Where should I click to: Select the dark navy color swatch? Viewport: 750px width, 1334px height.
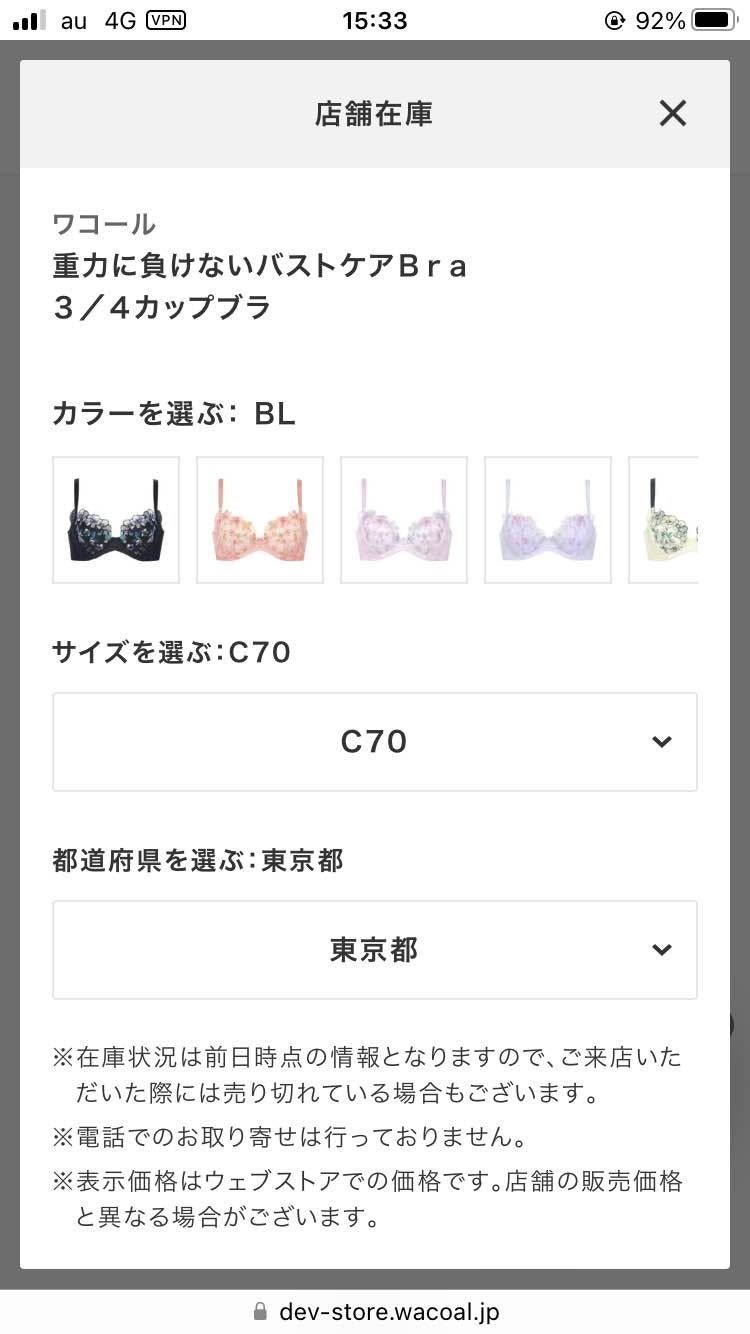click(x=116, y=520)
